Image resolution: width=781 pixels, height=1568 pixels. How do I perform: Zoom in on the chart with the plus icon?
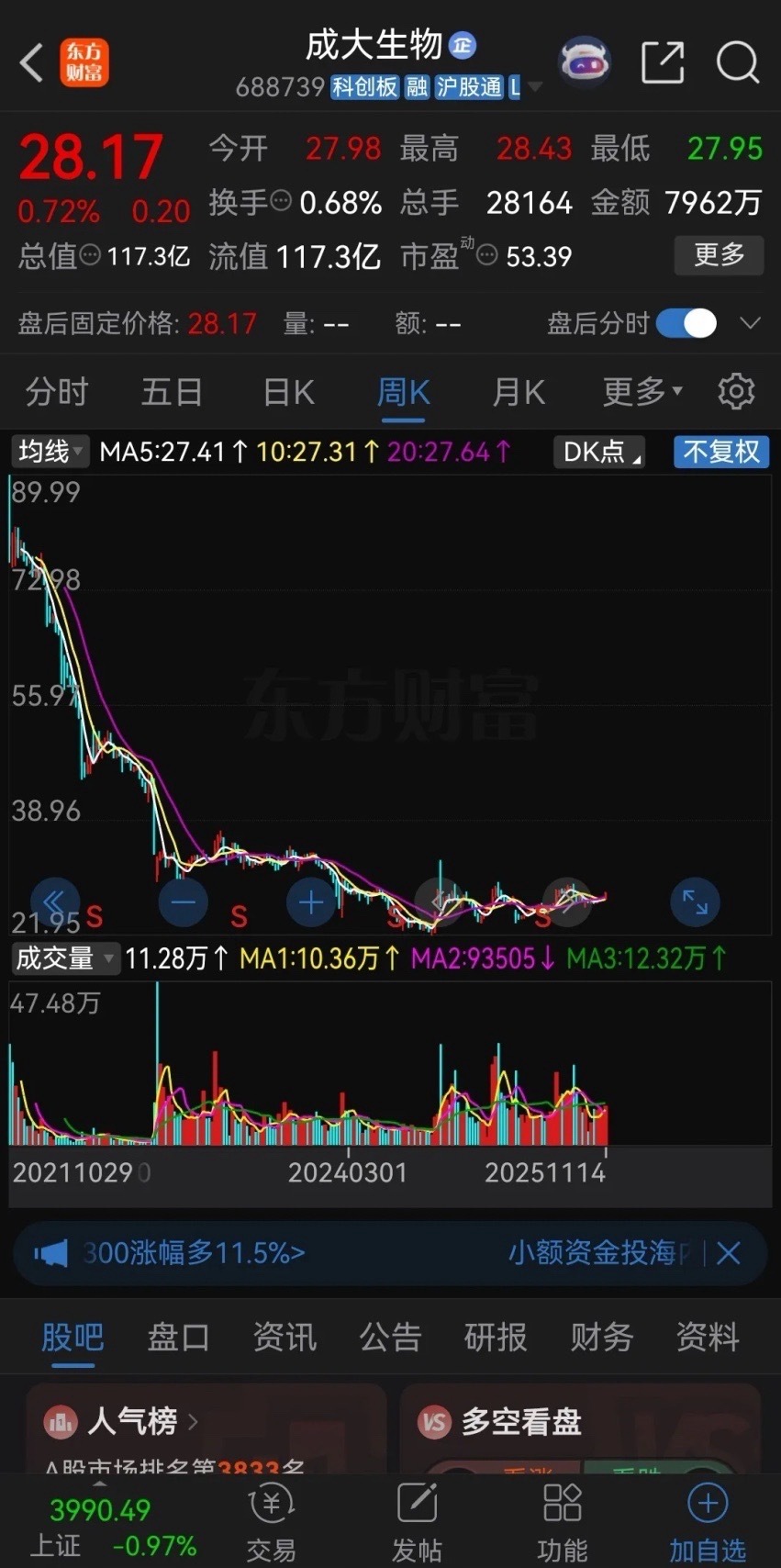click(311, 902)
